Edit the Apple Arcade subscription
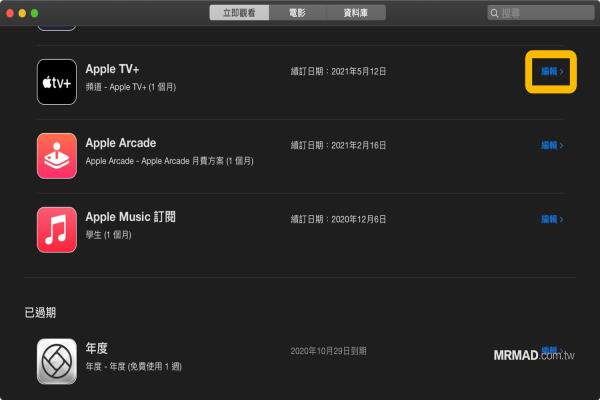Viewport: 600px width, 400px height. tap(551, 145)
